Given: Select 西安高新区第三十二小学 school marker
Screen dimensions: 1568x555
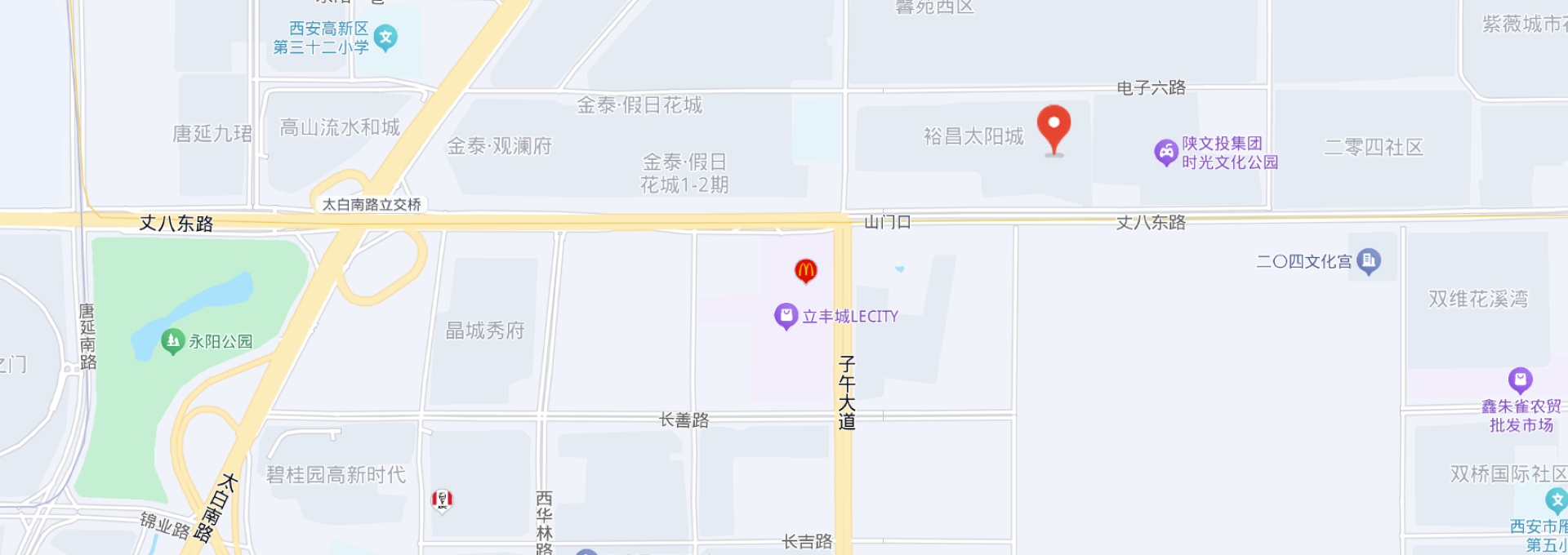Looking at the screenshot, I should tap(385, 37).
